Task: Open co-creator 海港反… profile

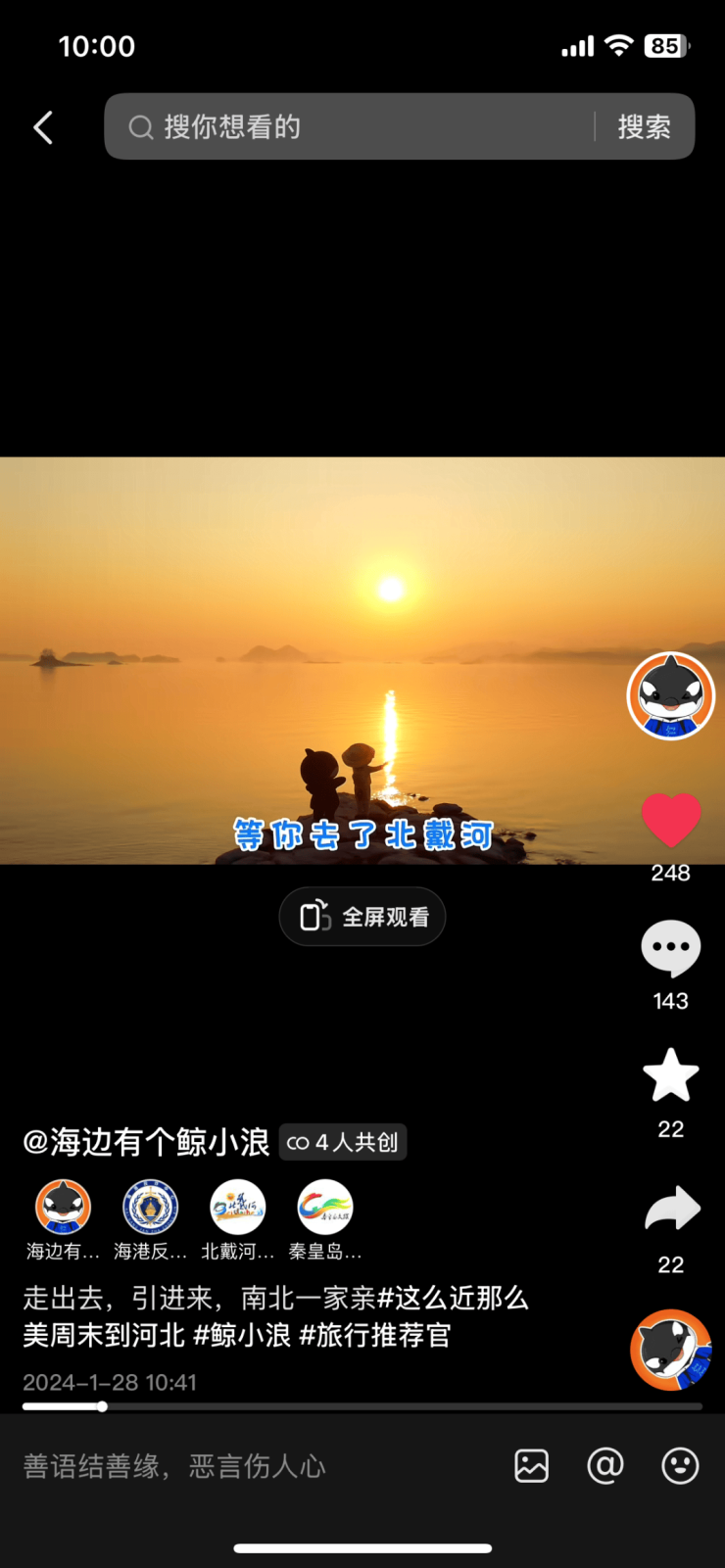Action: tap(150, 1208)
